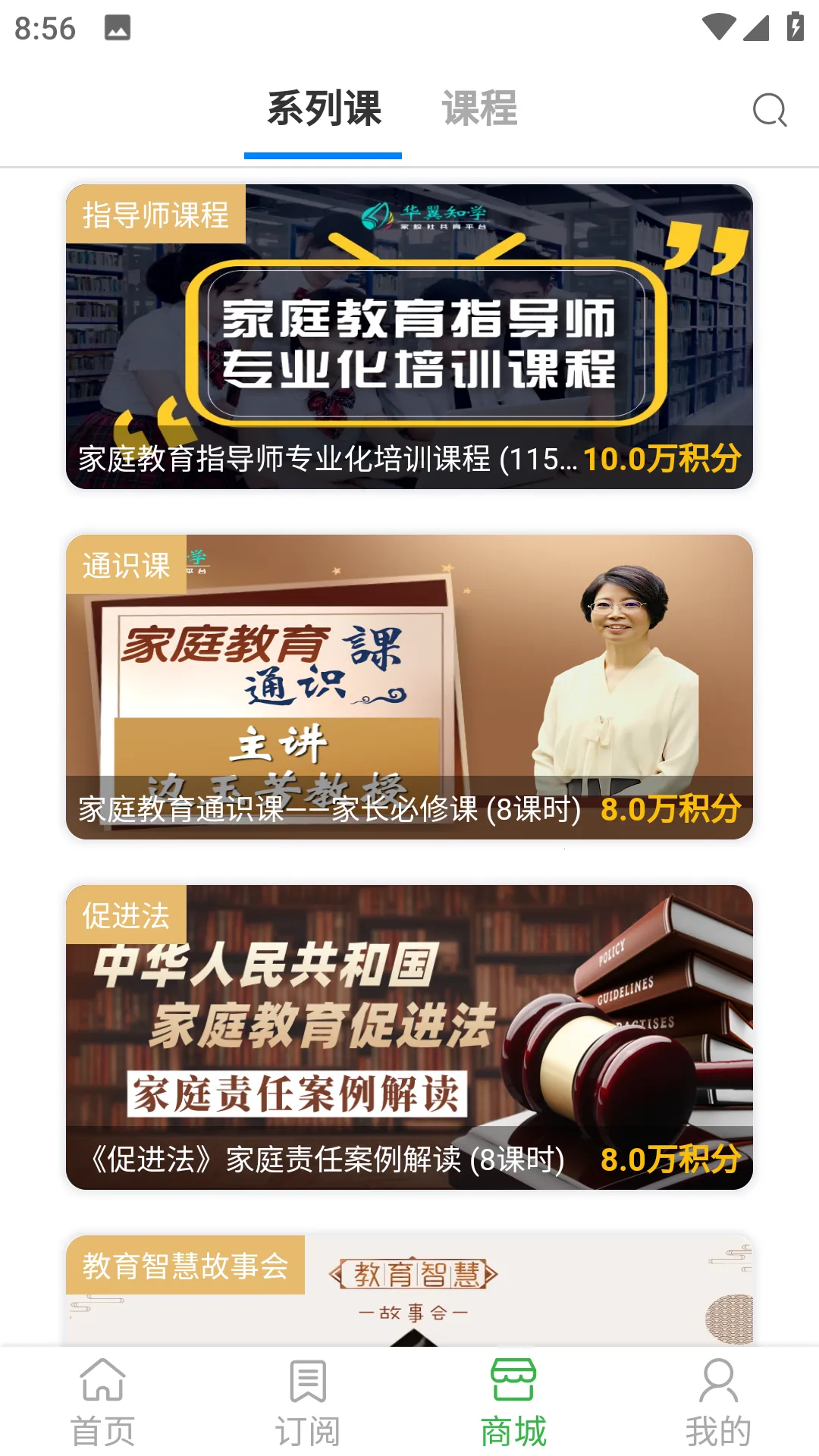The width and height of the screenshot is (819, 1456).
Task: Open the 教育智慧故事会 course card
Action: (x=409, y=1291)
